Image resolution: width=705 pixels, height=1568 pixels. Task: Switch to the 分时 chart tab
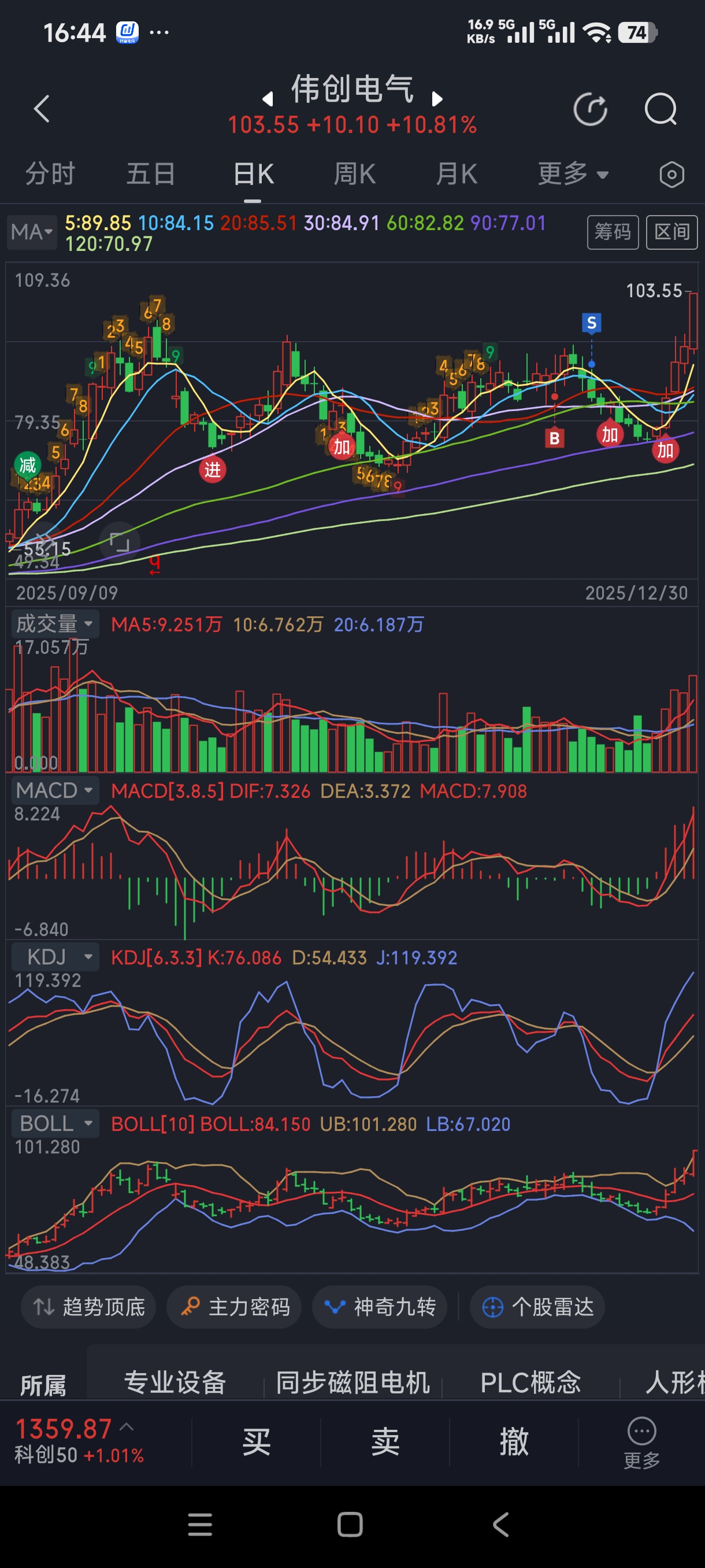[x=50, y=175]
